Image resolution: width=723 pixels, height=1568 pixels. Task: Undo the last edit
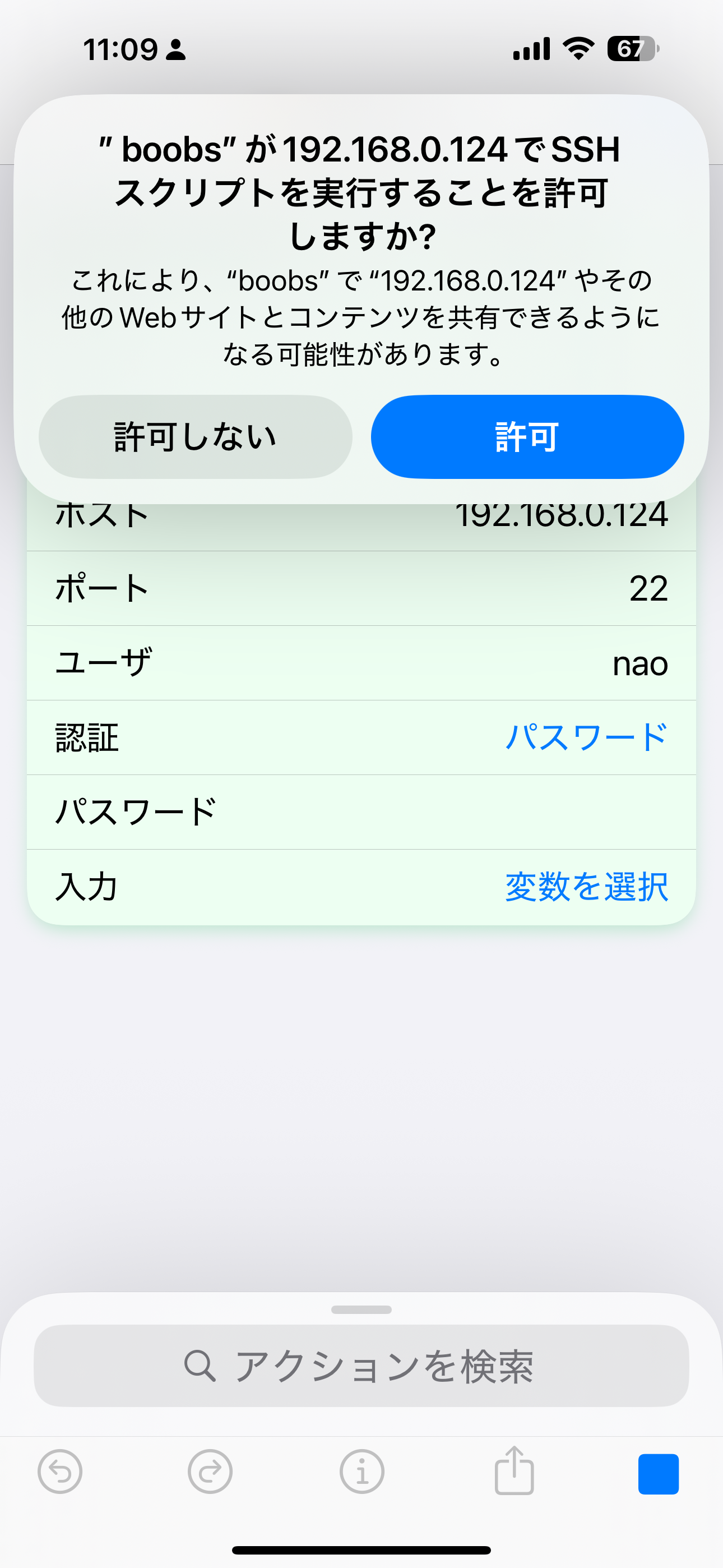coord(59,1472)
